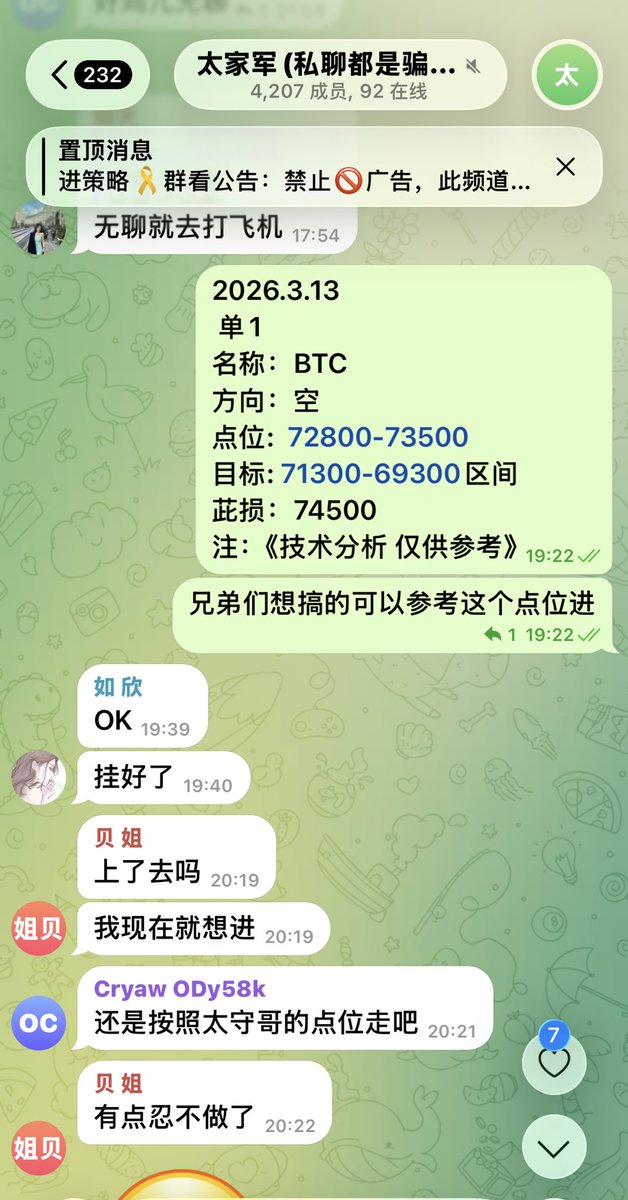Tap the 71300-69300 target link

coord(370,473)
